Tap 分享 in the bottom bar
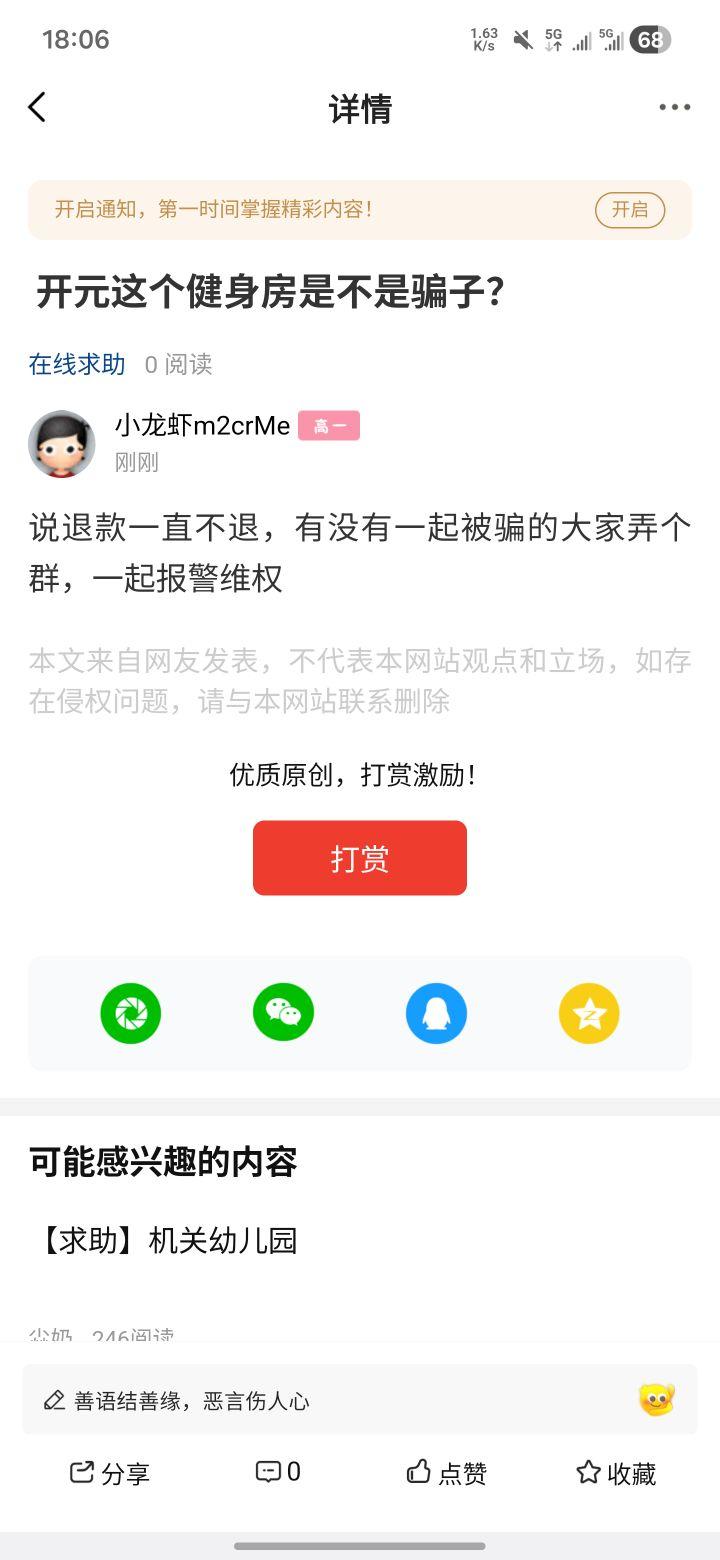Image resolution: width=720 pixels, height=1560 pixels. point(110,1473)
